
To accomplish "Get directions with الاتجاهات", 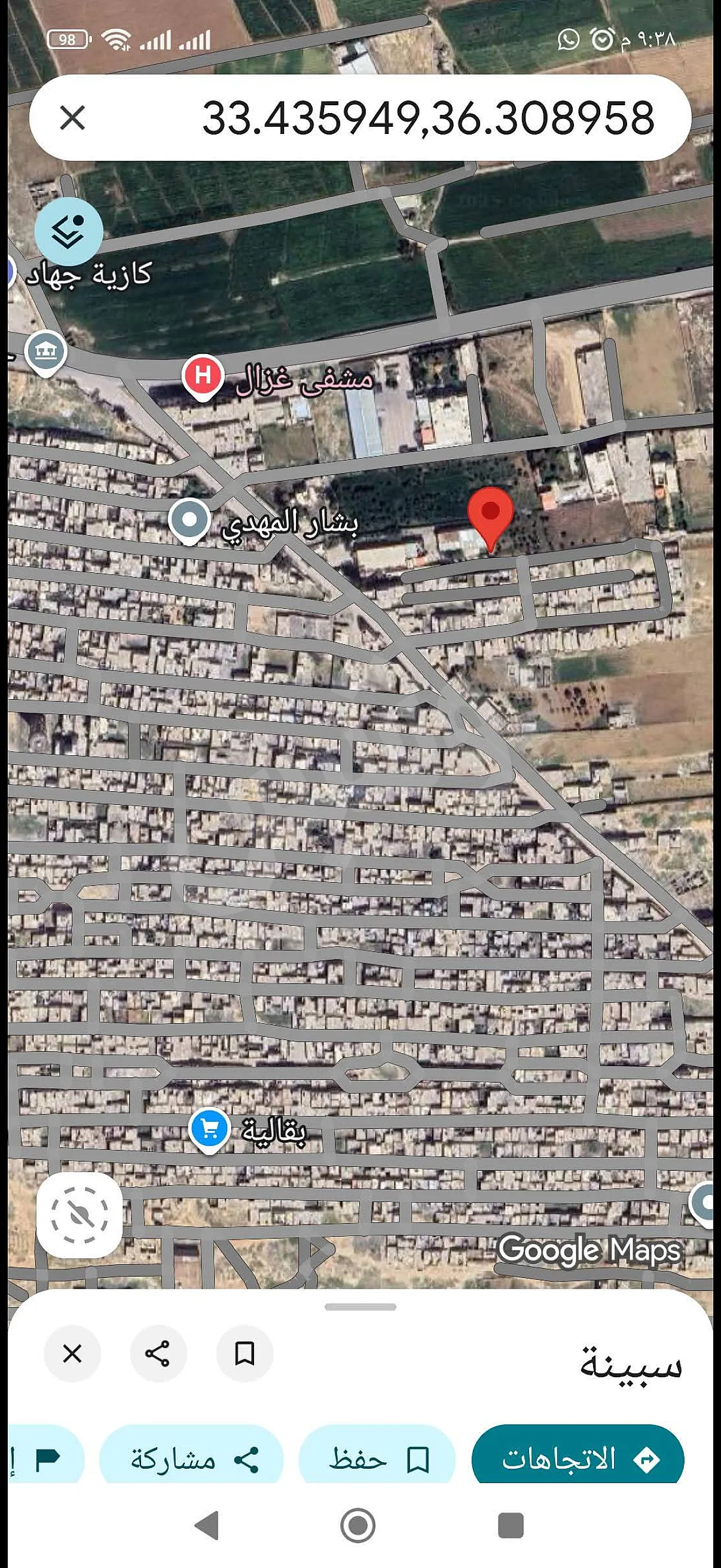I will click(x=578, y=1460).
